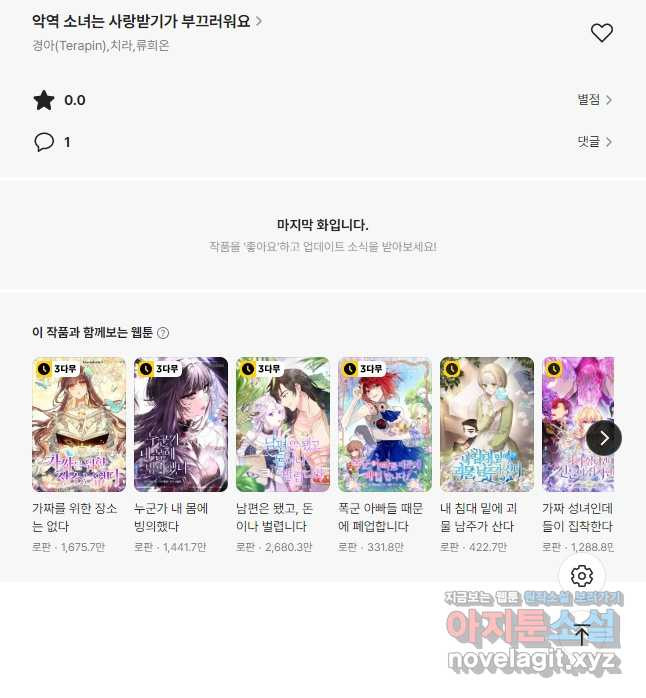The width and height of the screenshot is (646, 698).
Task: Open the 별점 rating page
Action: pyautogui.click(x=594, y=100)
